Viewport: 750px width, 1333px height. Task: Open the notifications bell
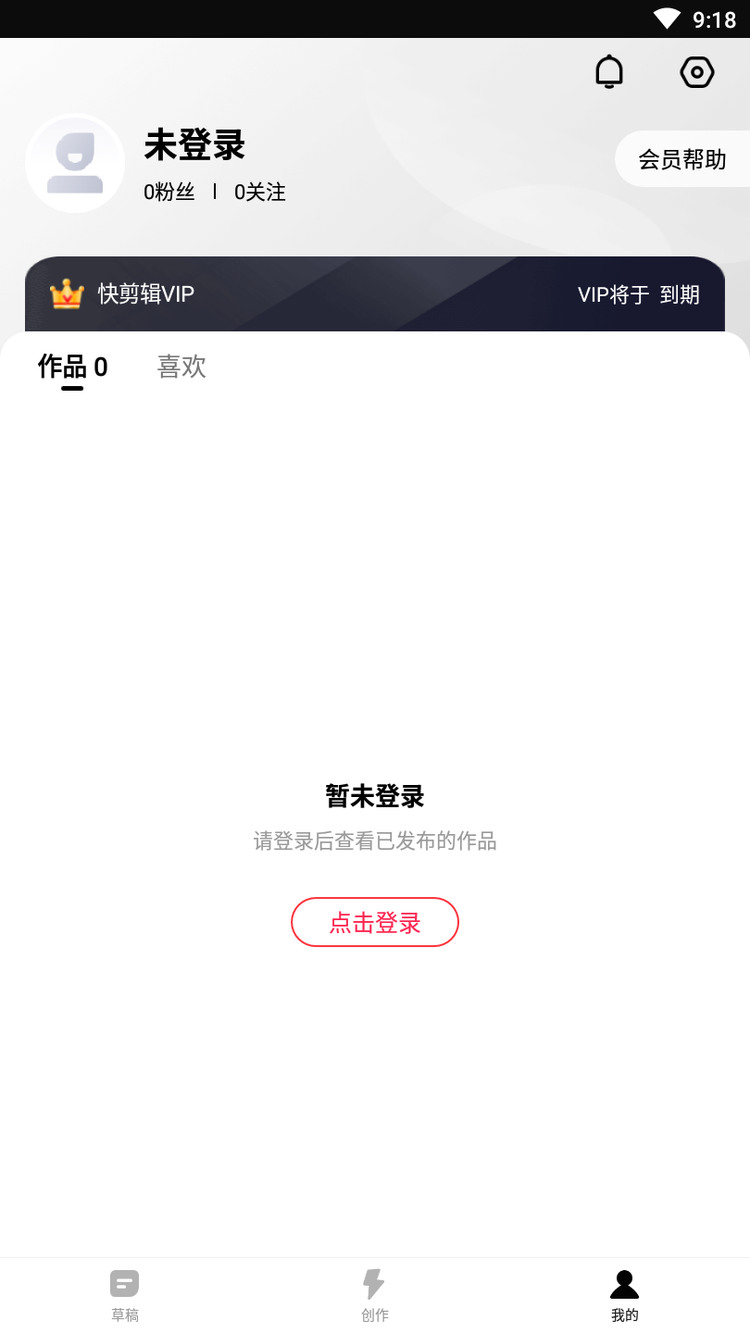(x=609, y=72)
